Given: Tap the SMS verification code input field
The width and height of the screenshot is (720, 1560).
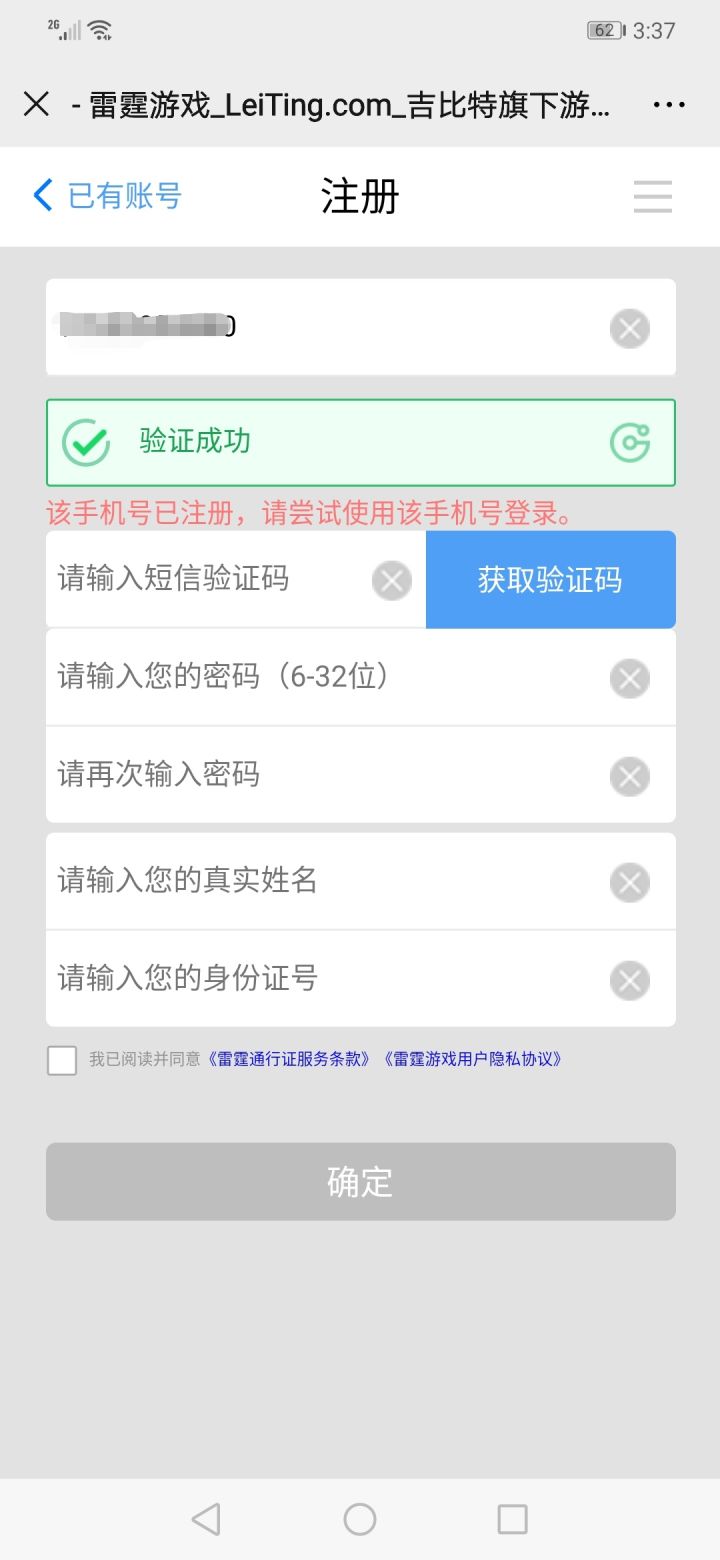Looking at the screenshot, I should [200, 580].
